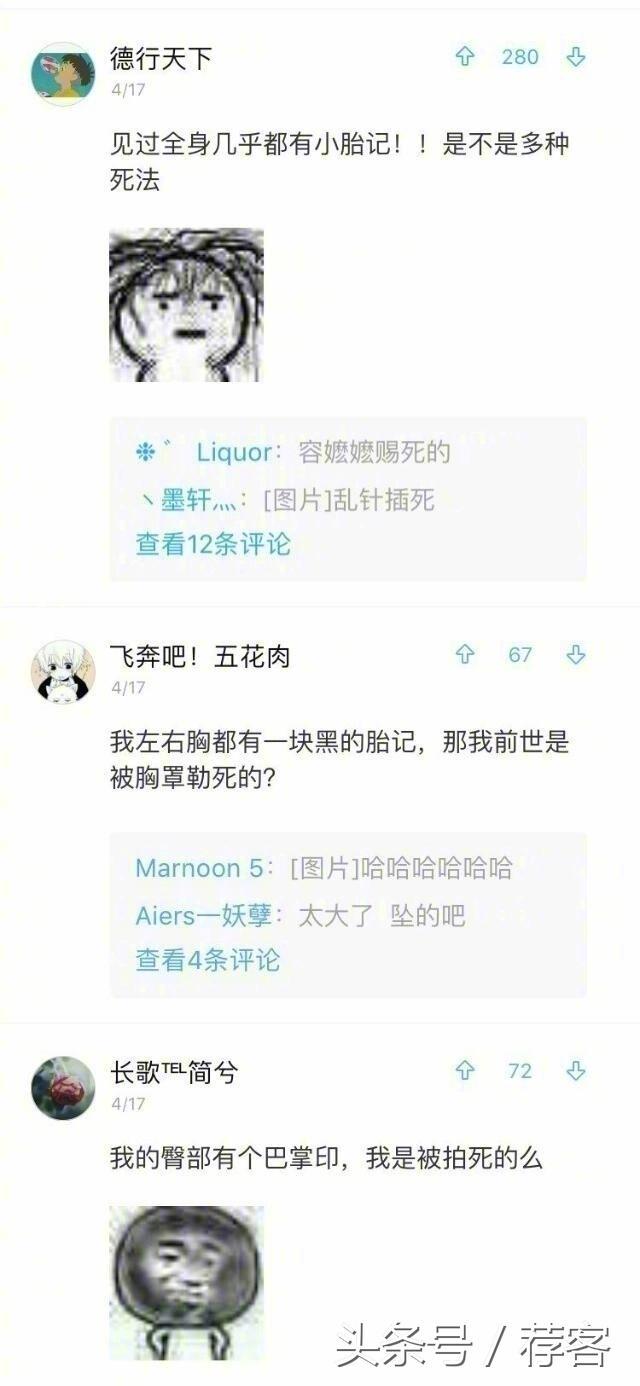Downvote 长歌简兮's comment
Image resolution: width=640 pixels, height=1386 pixels.
pos(576,1071)
